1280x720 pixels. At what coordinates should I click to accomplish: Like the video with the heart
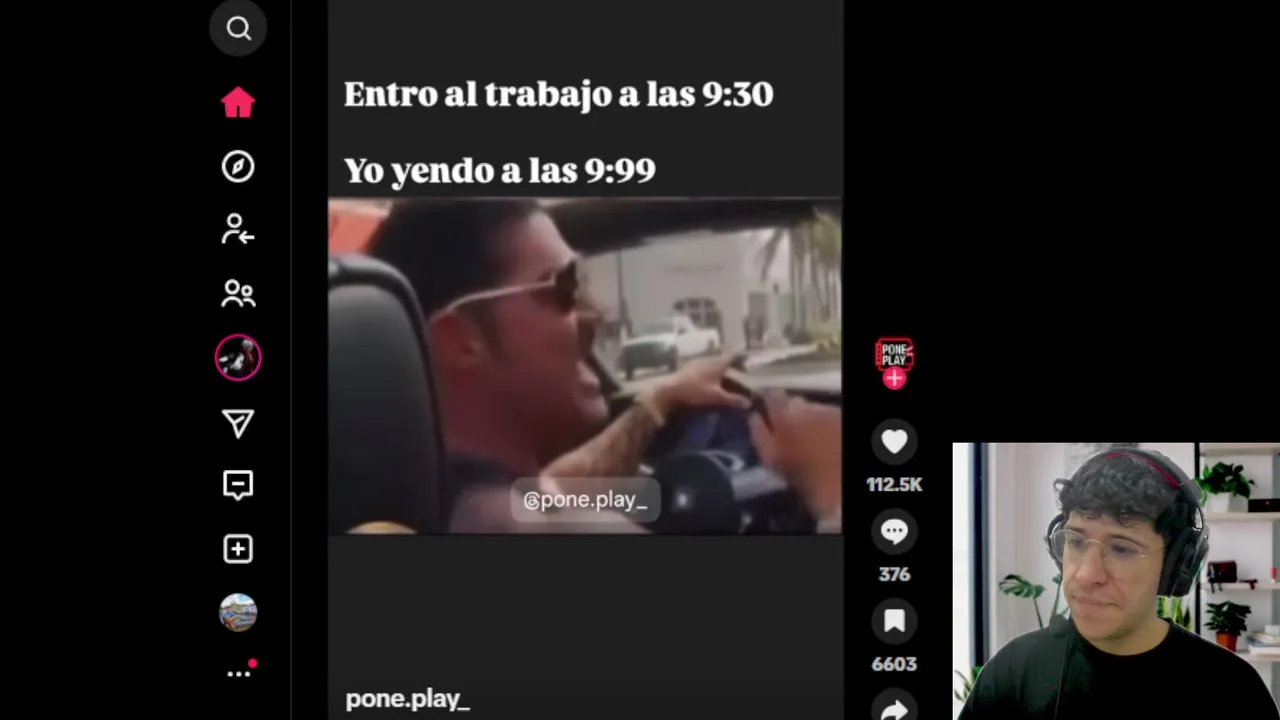click(894, 442)
